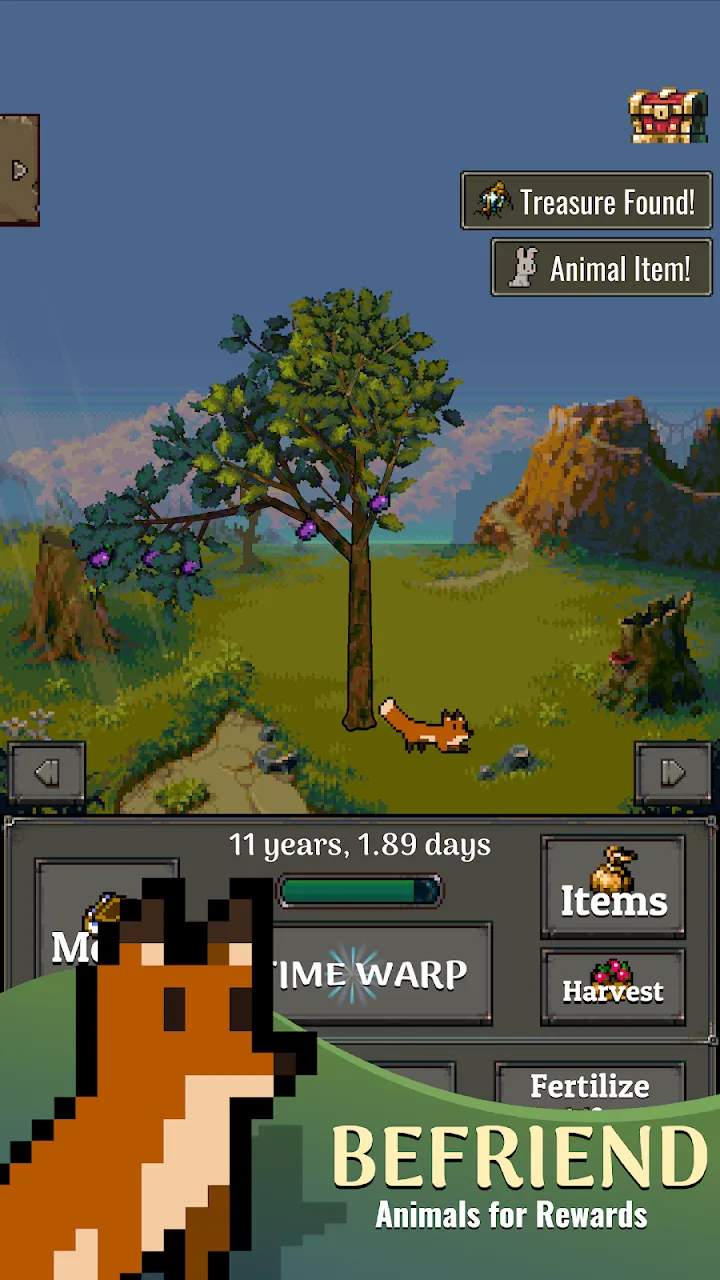The width and height of the screenshot is (720, 1280).
Task: Go to the previous area with left arrow
Action: click(x=47, y=772)
